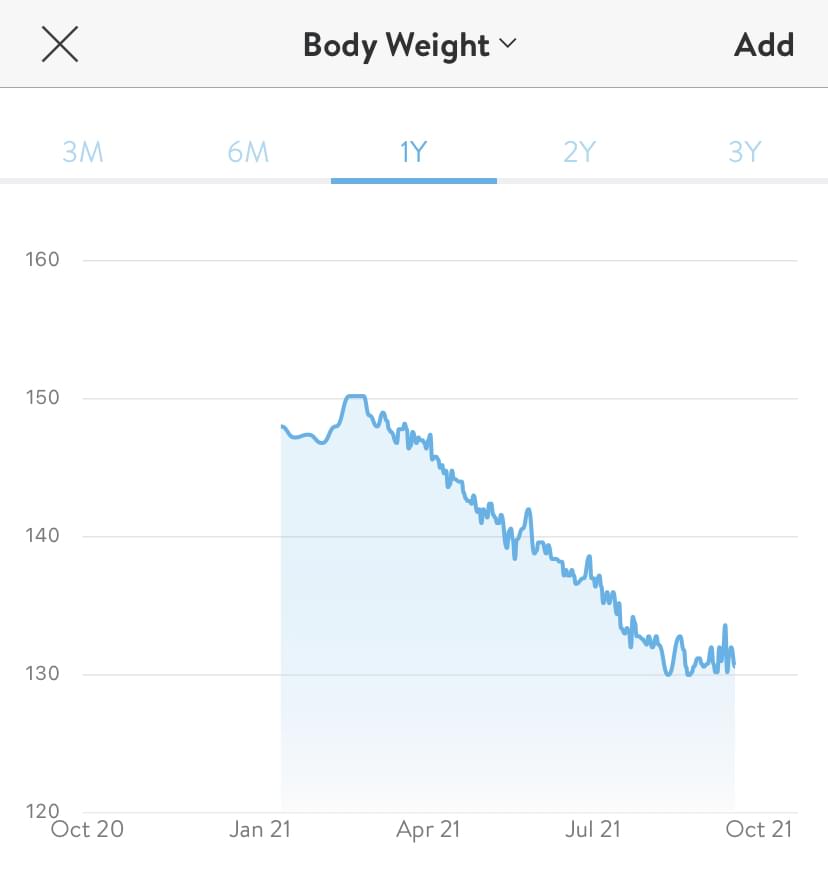Switch to the 3M time range
Screen dimensions: 828x874
pyautogui.click(x=83, y=152)
